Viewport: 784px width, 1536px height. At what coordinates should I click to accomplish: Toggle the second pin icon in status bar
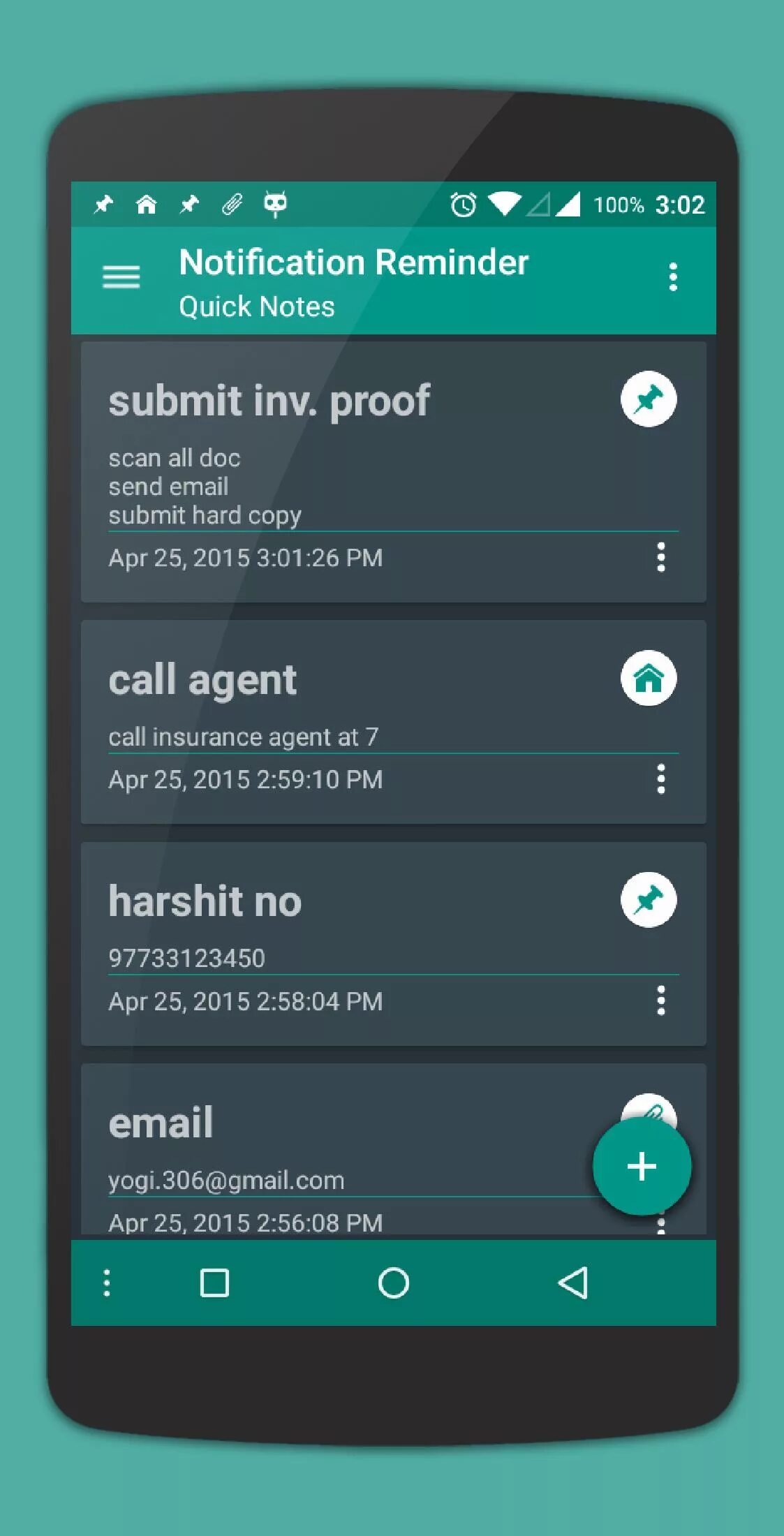190,203
